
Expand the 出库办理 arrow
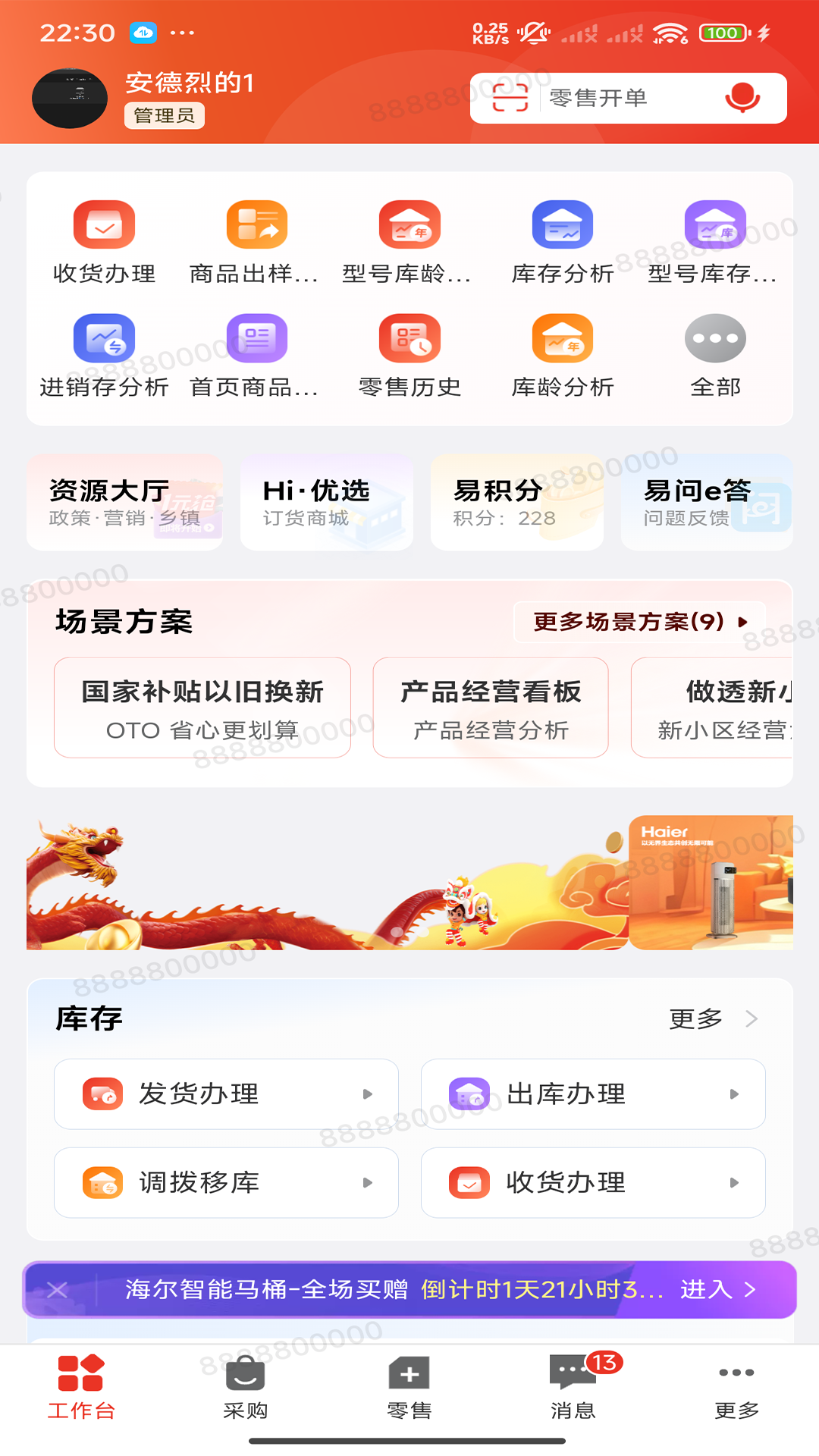[x=733, y=1094]
